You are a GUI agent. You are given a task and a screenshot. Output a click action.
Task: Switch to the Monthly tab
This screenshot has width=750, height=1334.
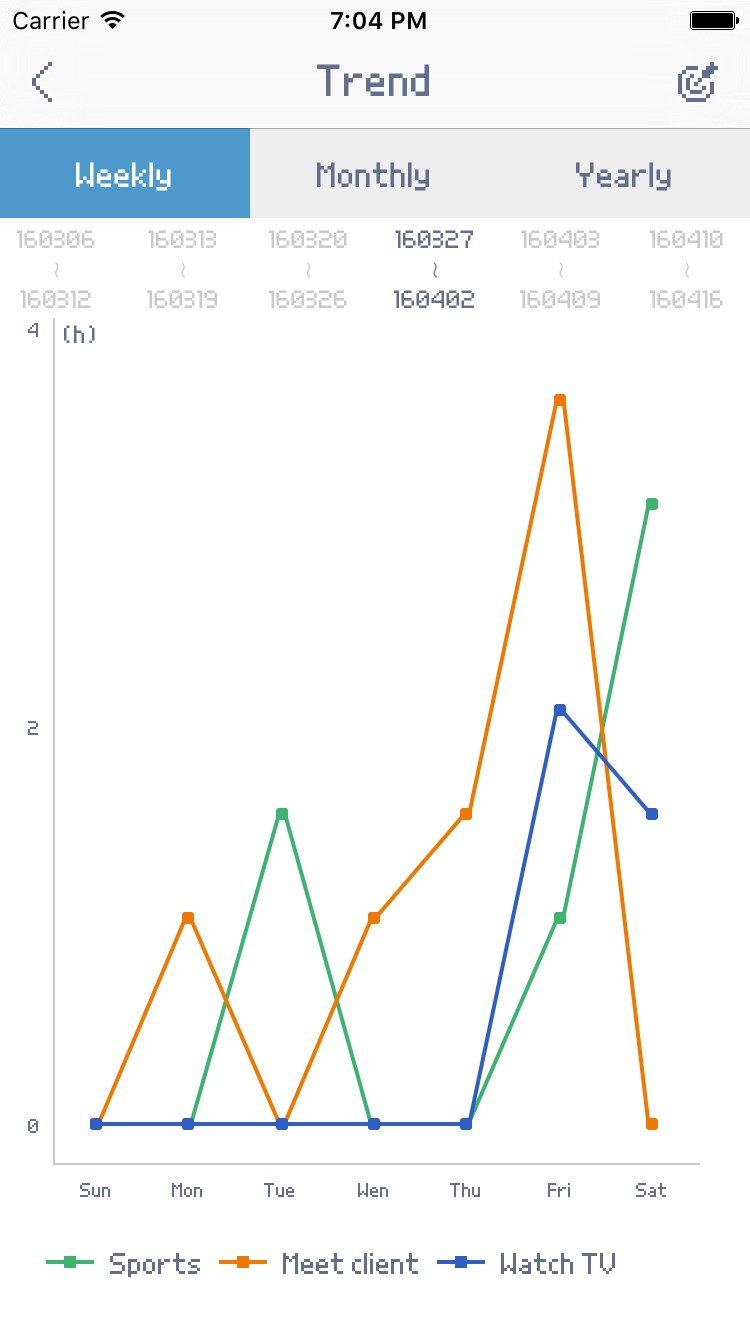[x=374, y=174]
